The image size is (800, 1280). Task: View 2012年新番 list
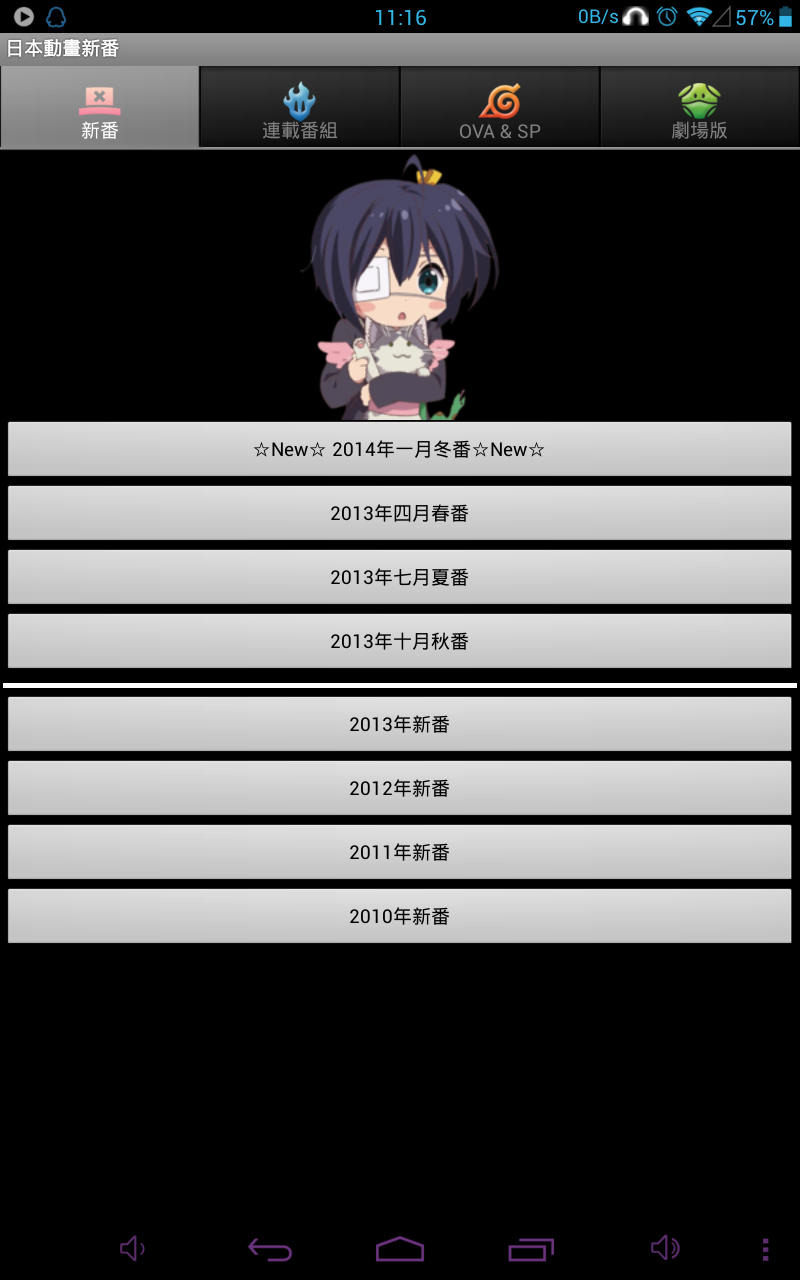point(400,788)
